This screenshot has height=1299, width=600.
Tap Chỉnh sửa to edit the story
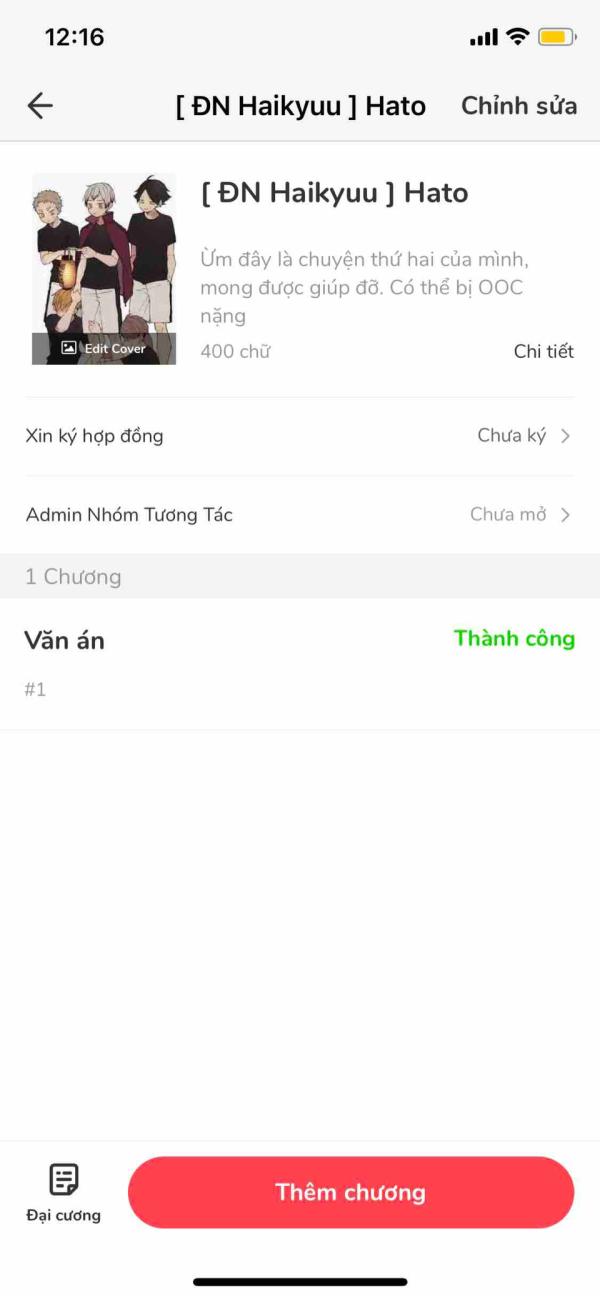point(518,106)
